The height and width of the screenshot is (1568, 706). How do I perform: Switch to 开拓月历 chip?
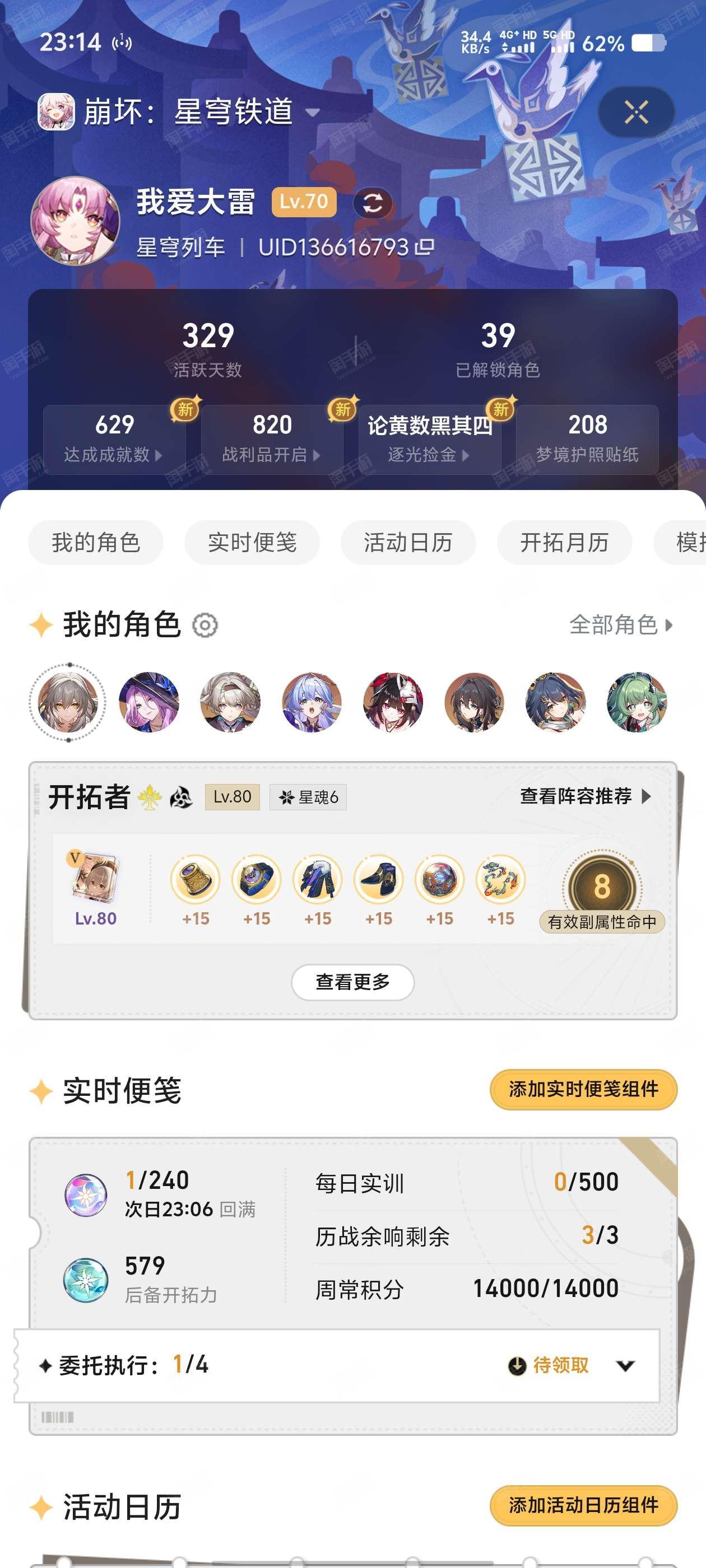point(565,542)
